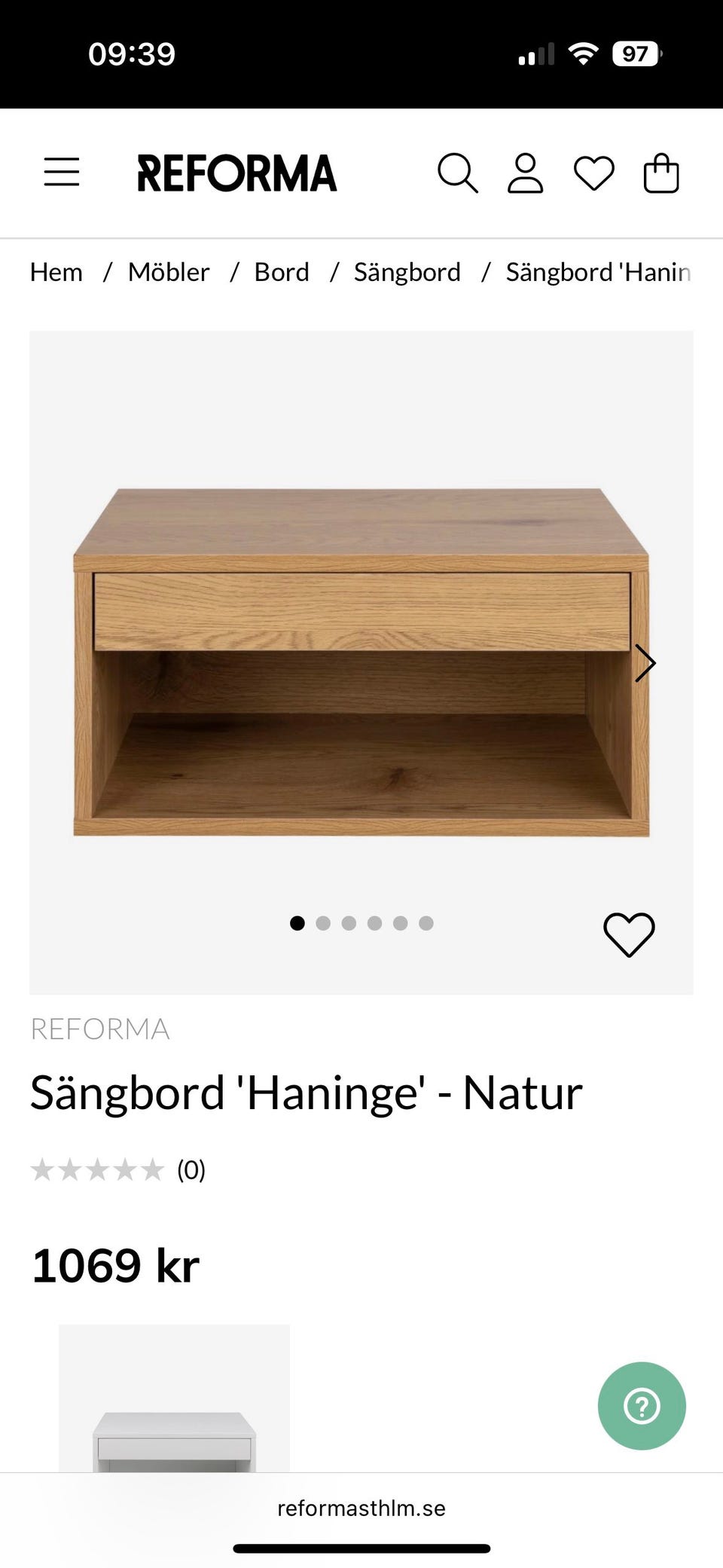Screen dimensions: 723x1568
Task: Open the shopping bag icon
Action: click(660, 173)
